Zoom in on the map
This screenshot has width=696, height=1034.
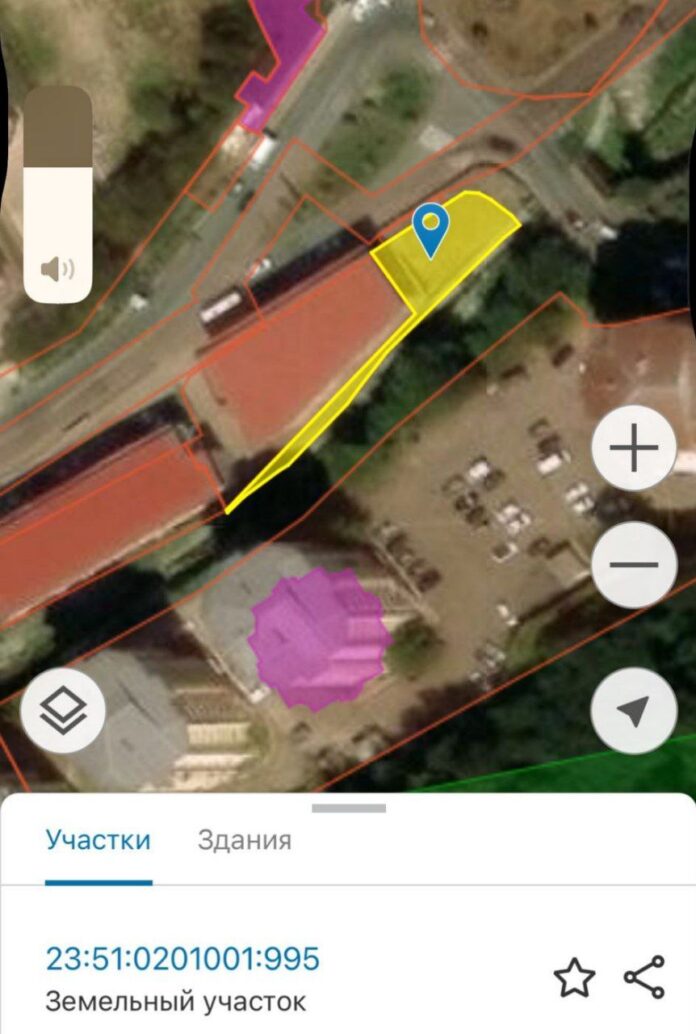634,448
